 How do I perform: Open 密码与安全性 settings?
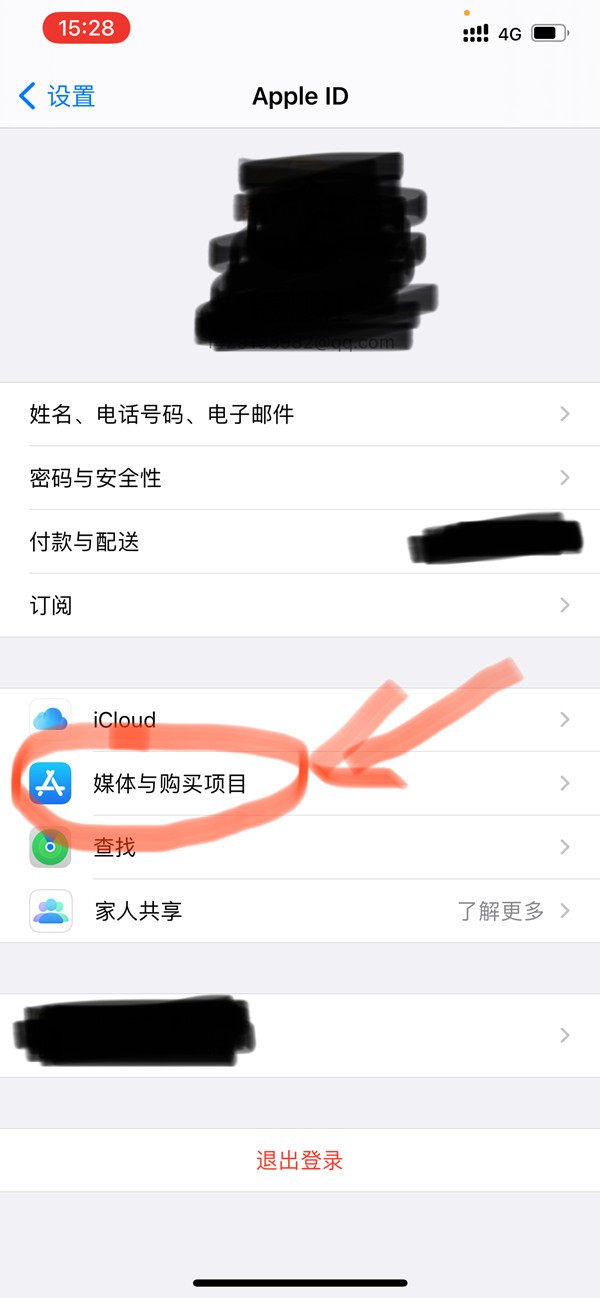click(300, 478)
